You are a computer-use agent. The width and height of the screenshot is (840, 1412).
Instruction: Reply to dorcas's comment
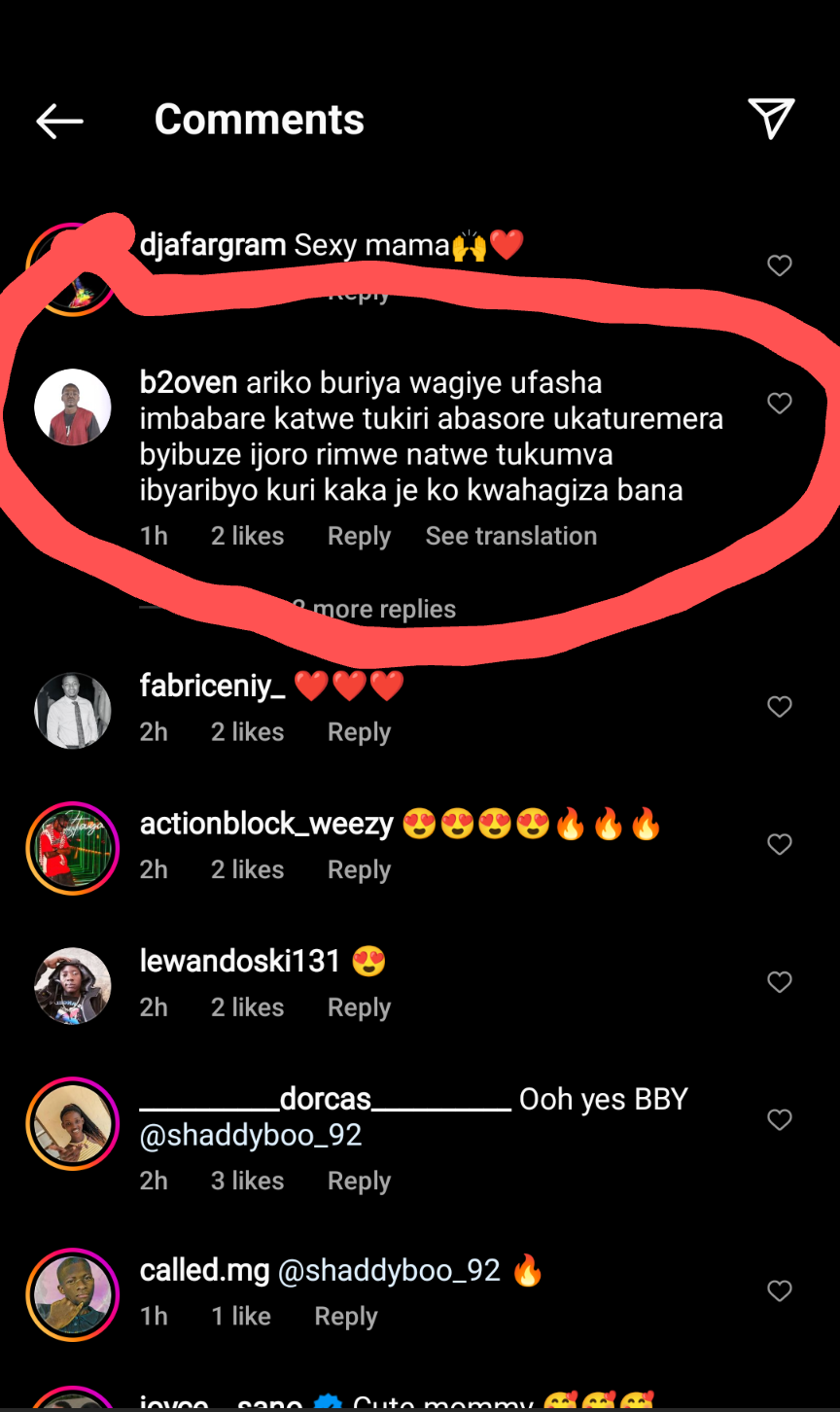tap(359, 1181)
